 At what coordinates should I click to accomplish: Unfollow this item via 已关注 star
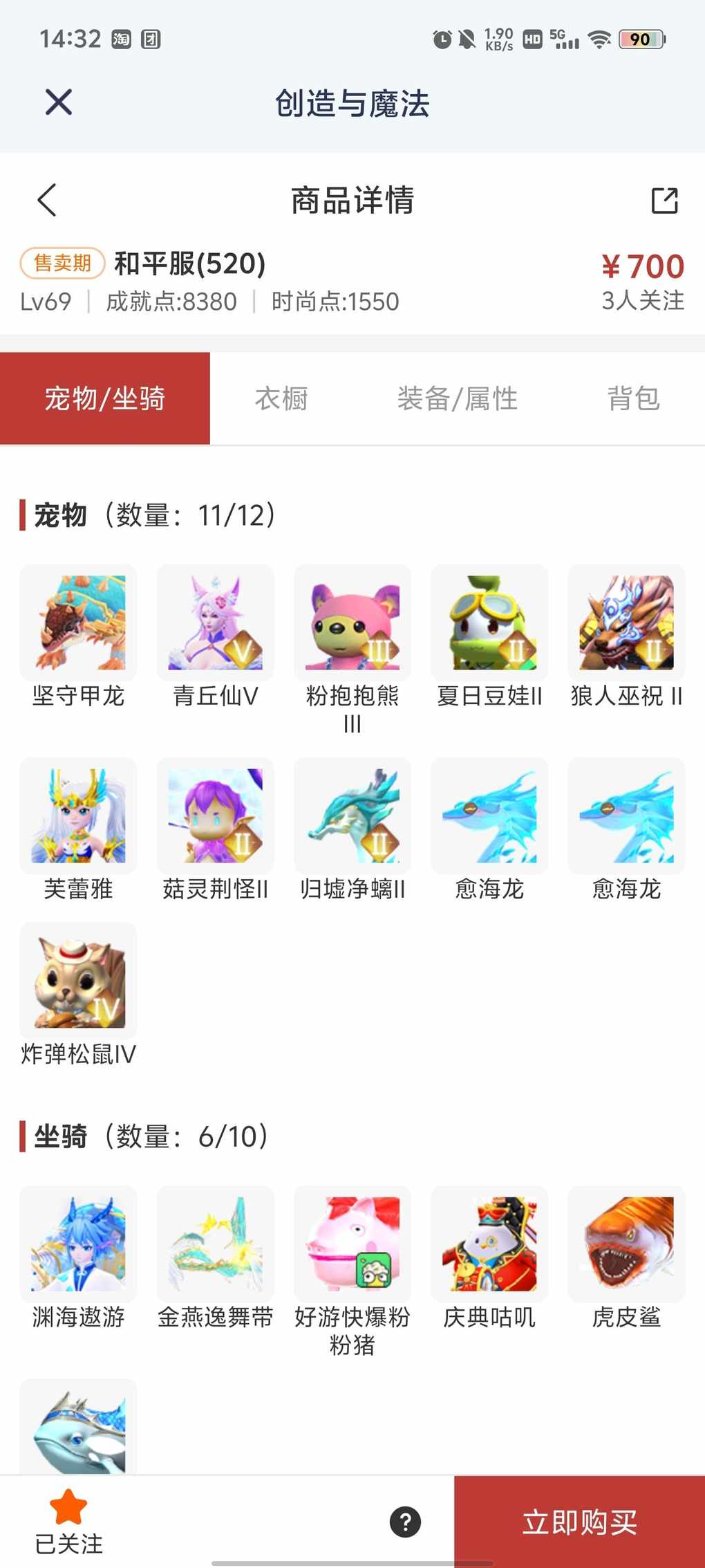click(68, 1520)
